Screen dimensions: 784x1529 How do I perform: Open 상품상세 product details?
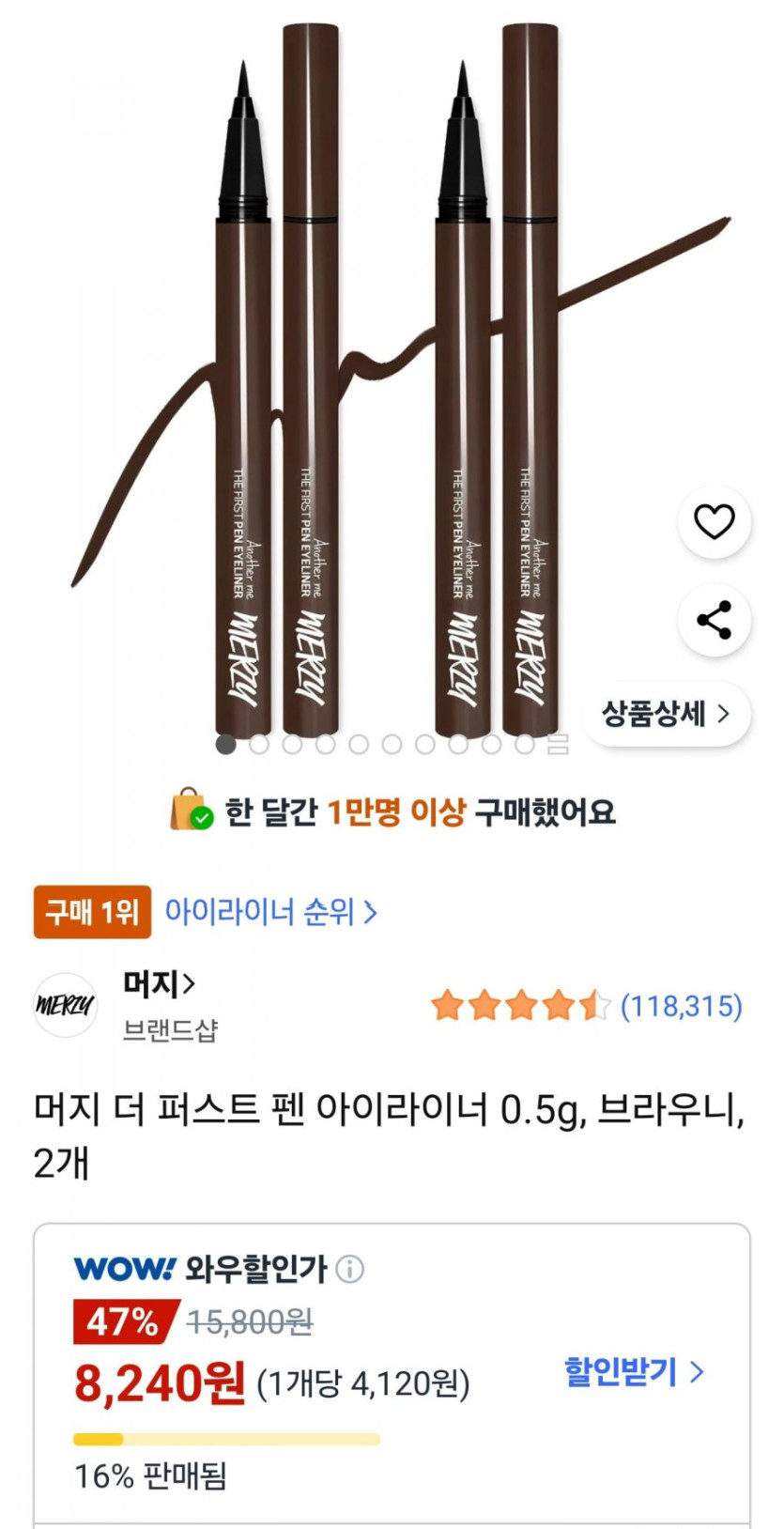[x=666, y=714]
